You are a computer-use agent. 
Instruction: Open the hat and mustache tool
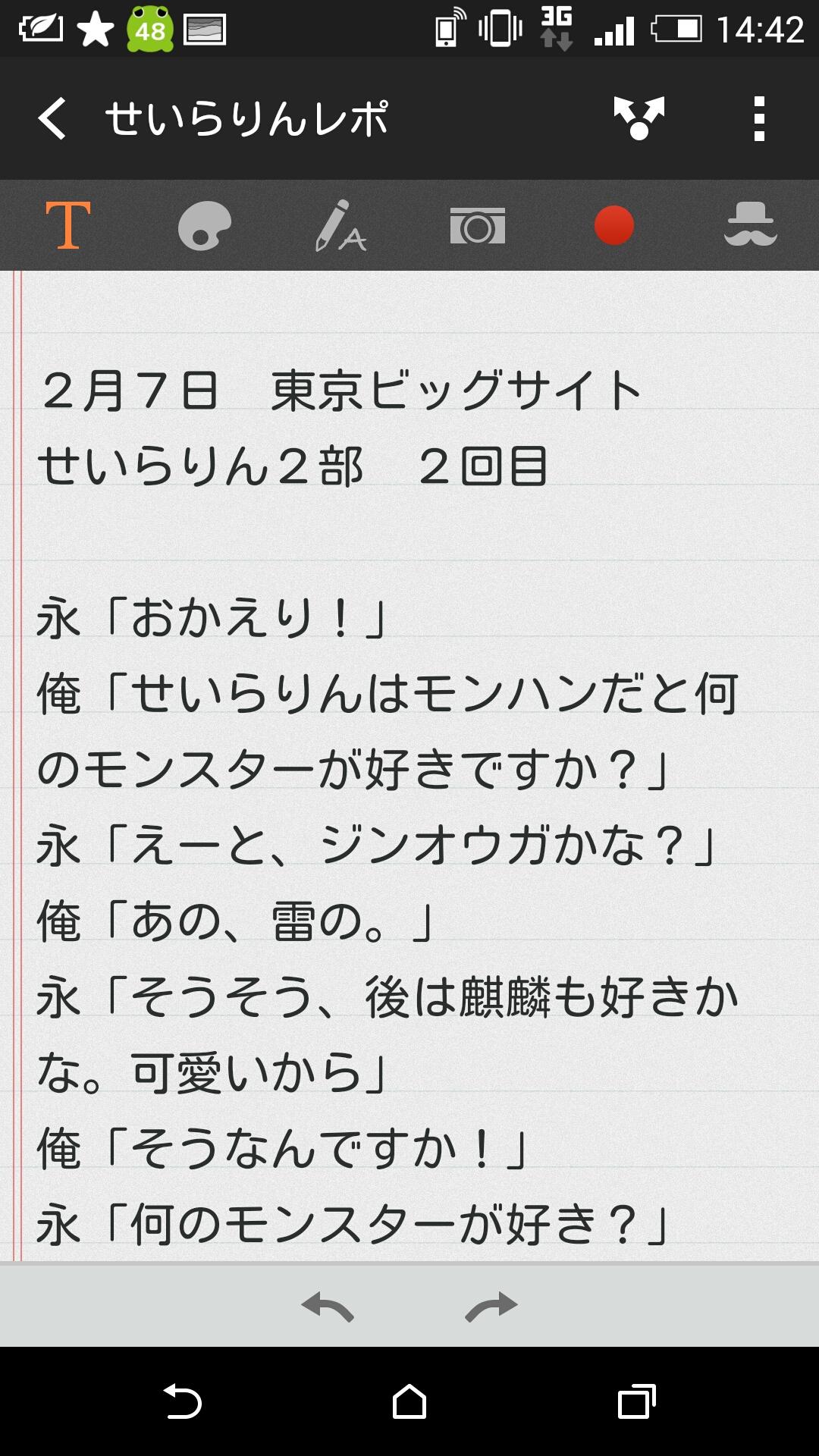click(751, 224)
